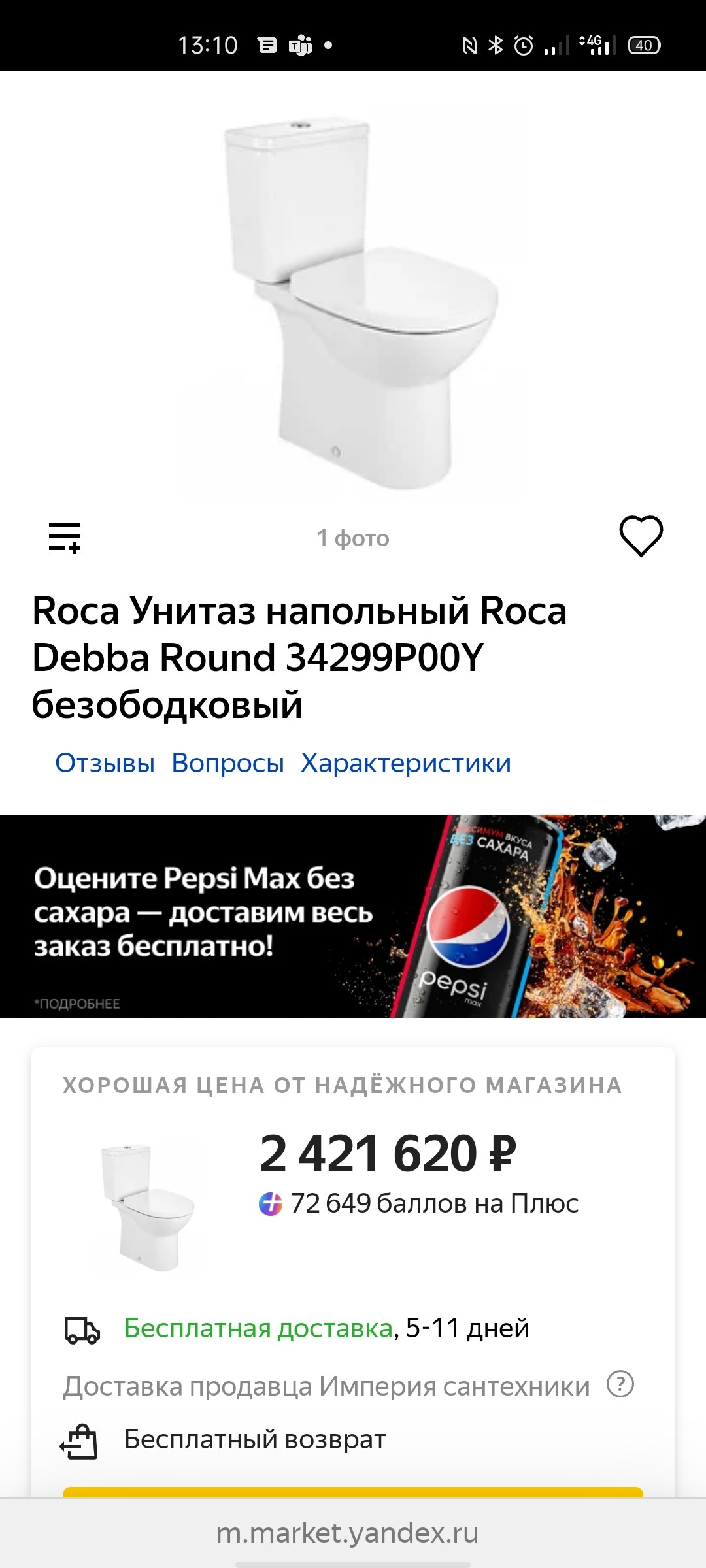Open the Отзывы reviews link
This screenshot has width=706, height=1568.
105,763
